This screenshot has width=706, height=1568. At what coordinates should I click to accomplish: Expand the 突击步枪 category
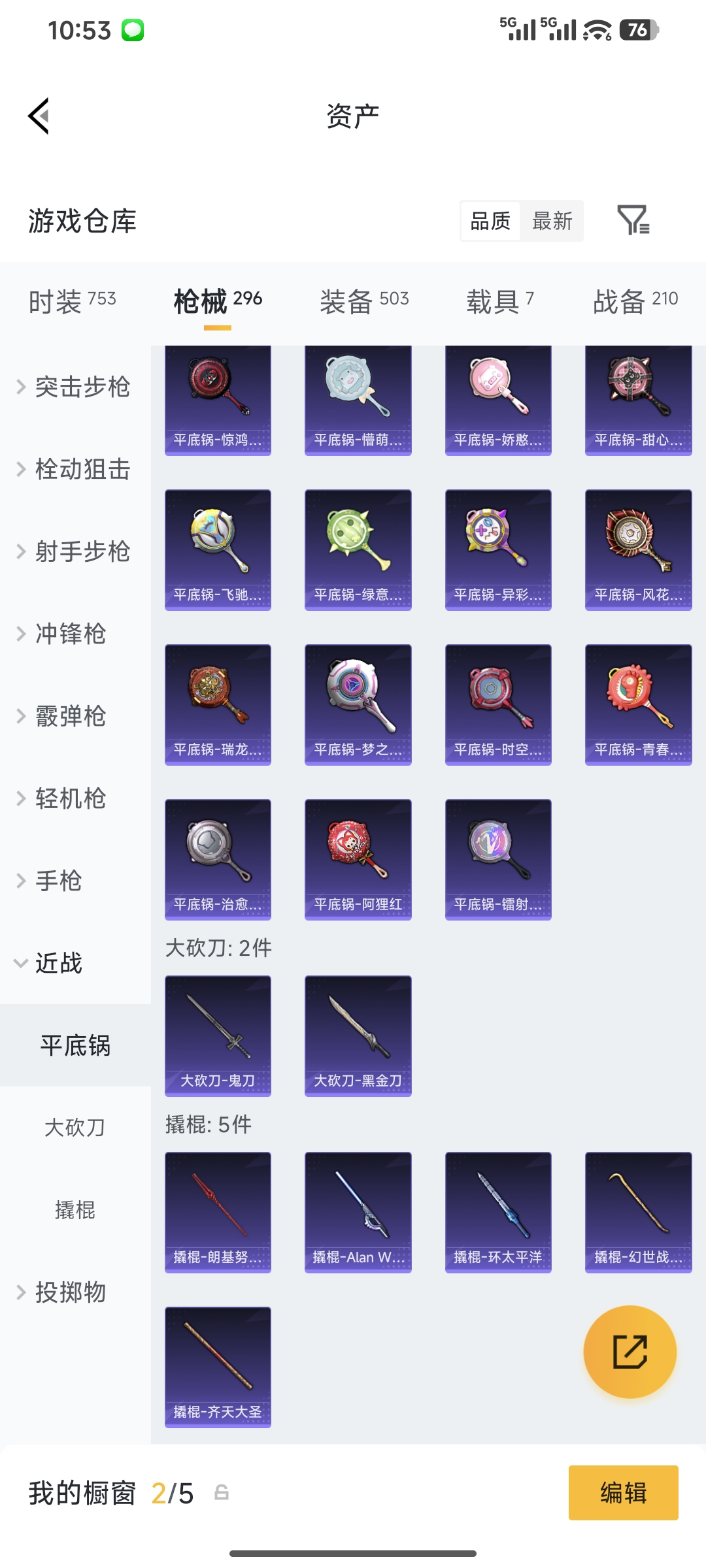pyautogui.click(x=72, y=387)
